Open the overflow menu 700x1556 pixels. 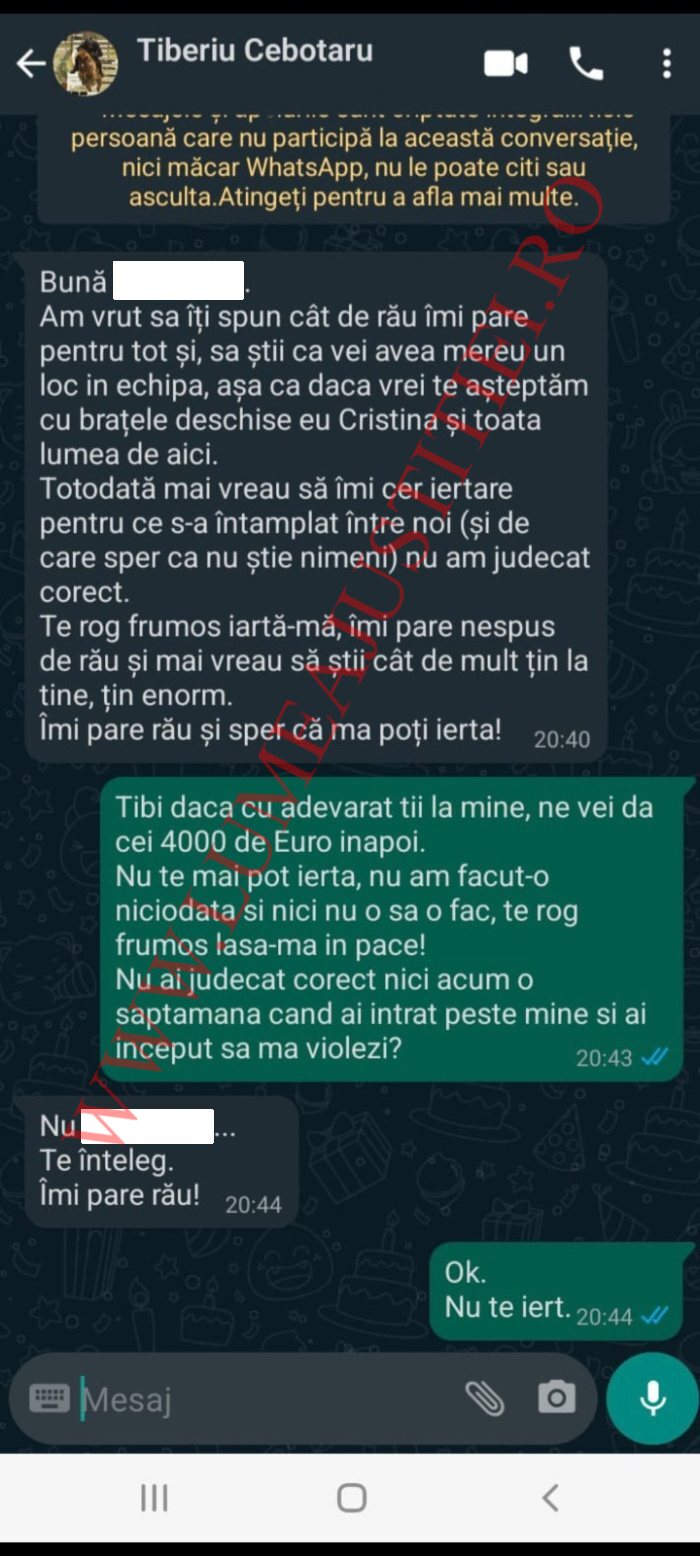coord(666,64)
